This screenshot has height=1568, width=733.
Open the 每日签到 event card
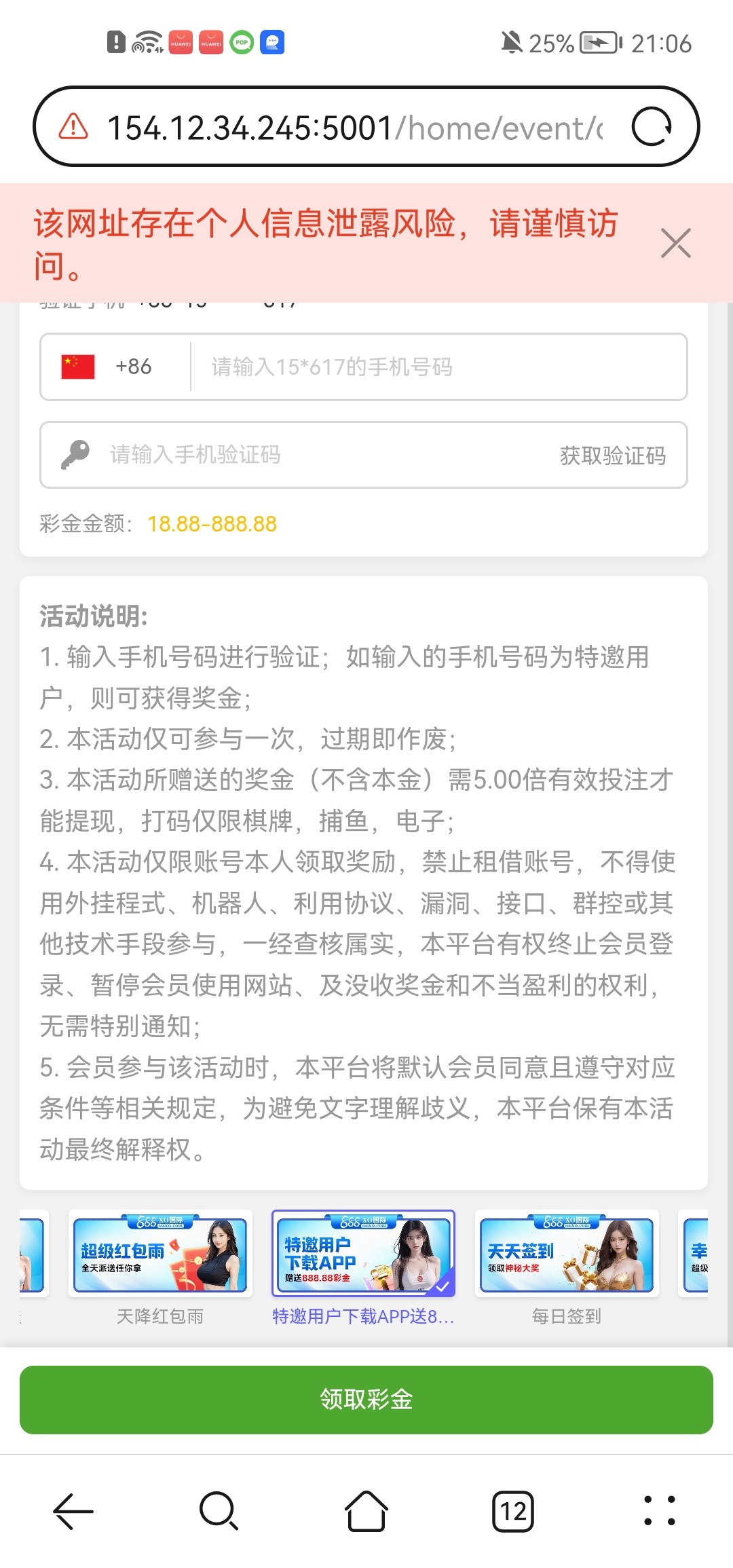pyautogui.click(x=567, y=1254)
